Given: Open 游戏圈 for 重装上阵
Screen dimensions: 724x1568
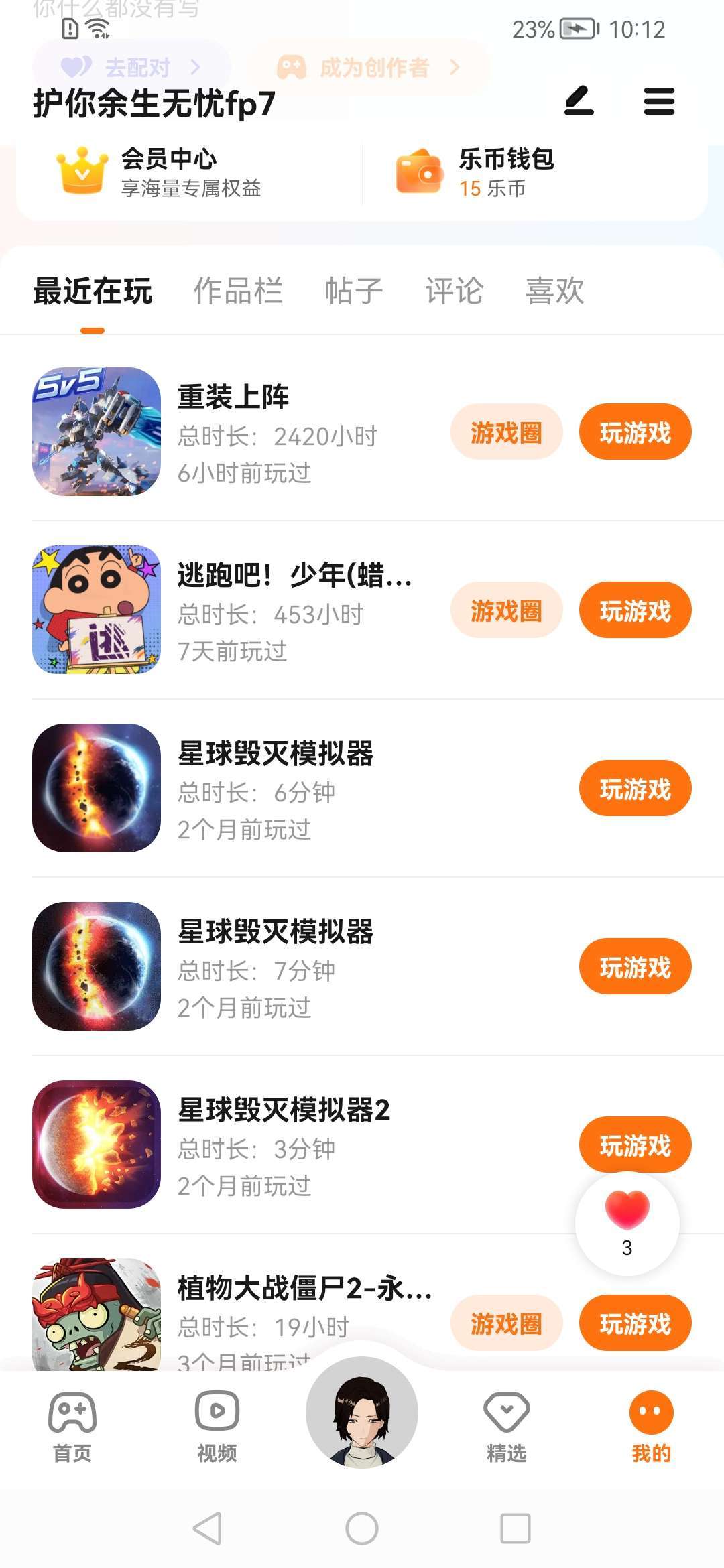Looking at the screenshot, I should click(506, 432).
